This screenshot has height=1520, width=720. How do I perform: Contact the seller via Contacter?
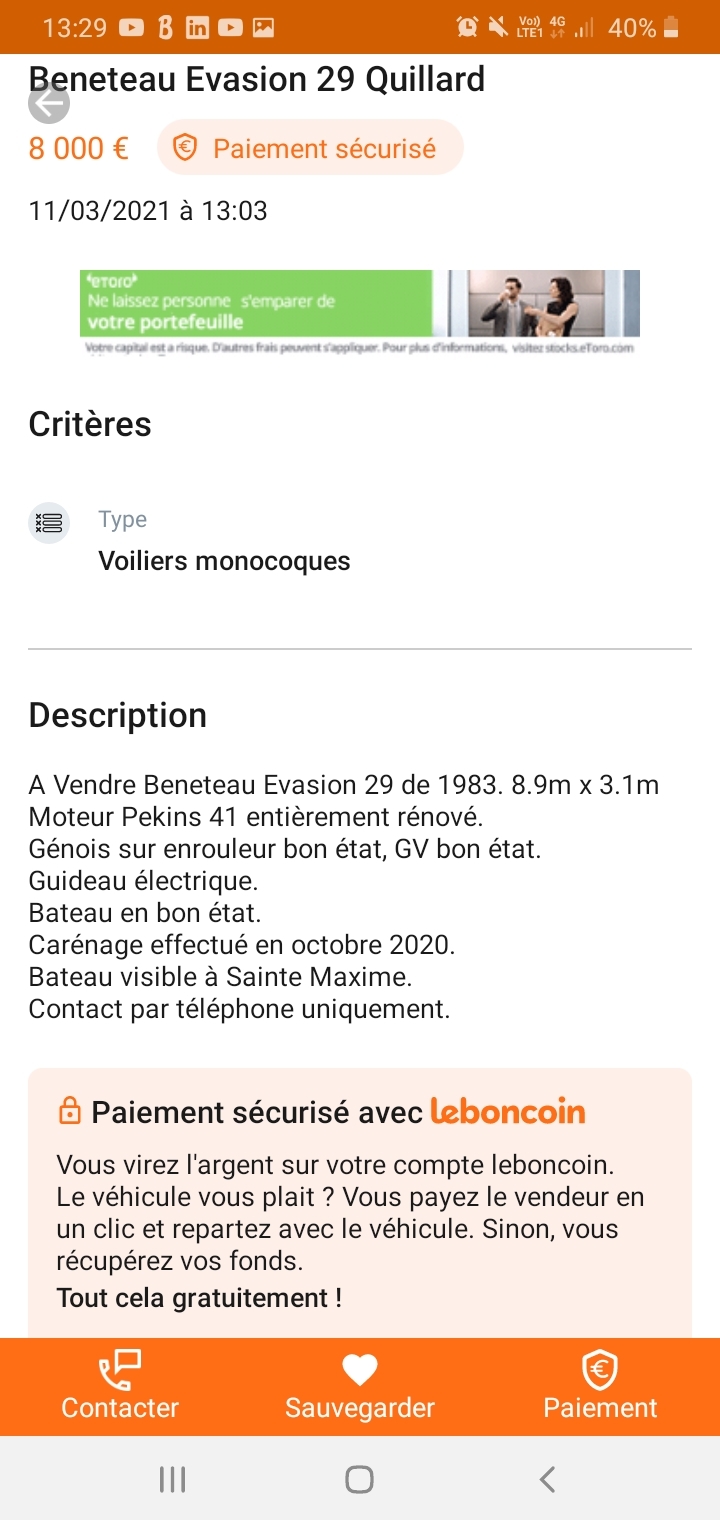click(120, 1386)
